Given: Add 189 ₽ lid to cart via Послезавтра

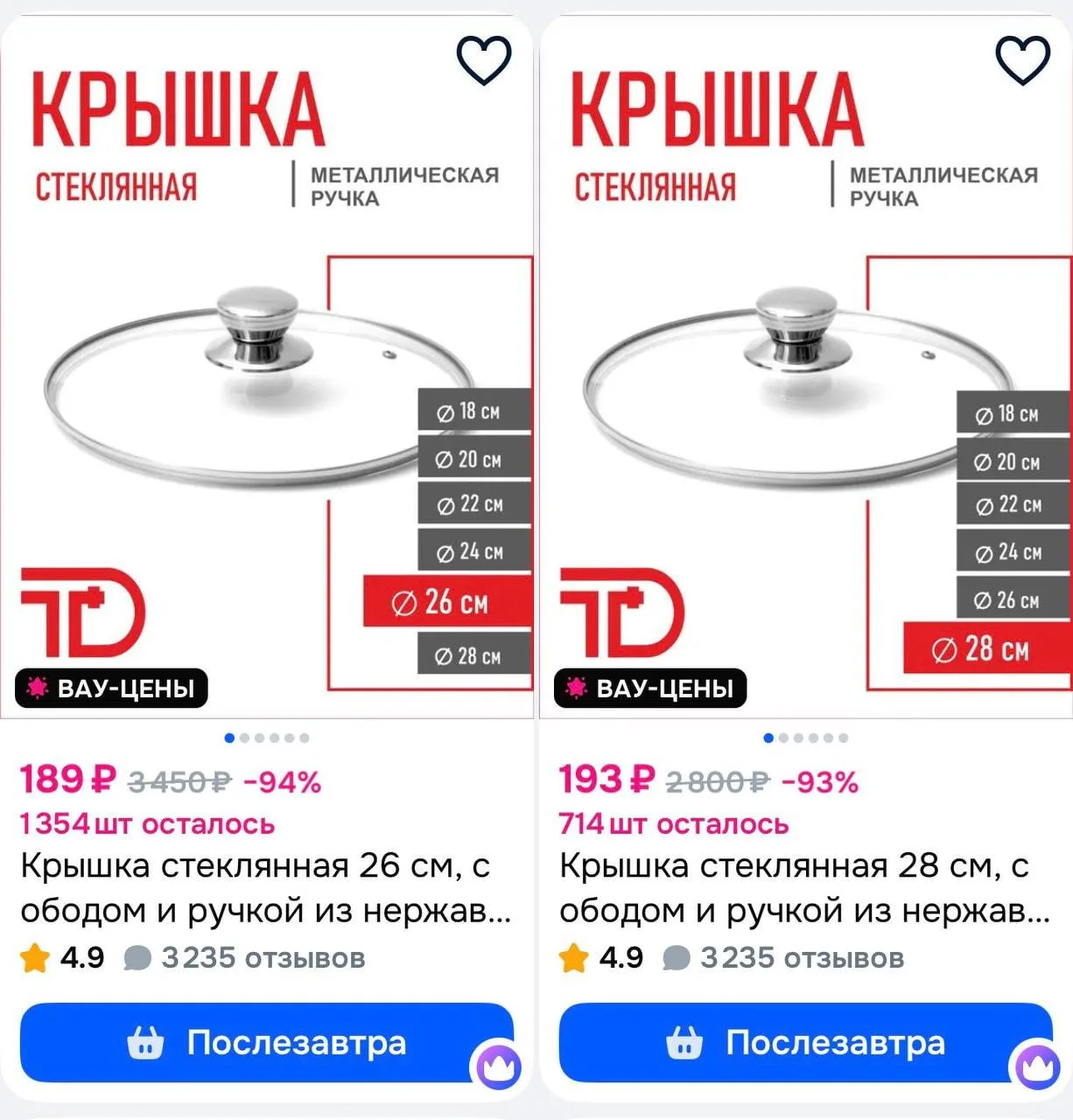Looking at the screenshot, I should pos(266,1042).
